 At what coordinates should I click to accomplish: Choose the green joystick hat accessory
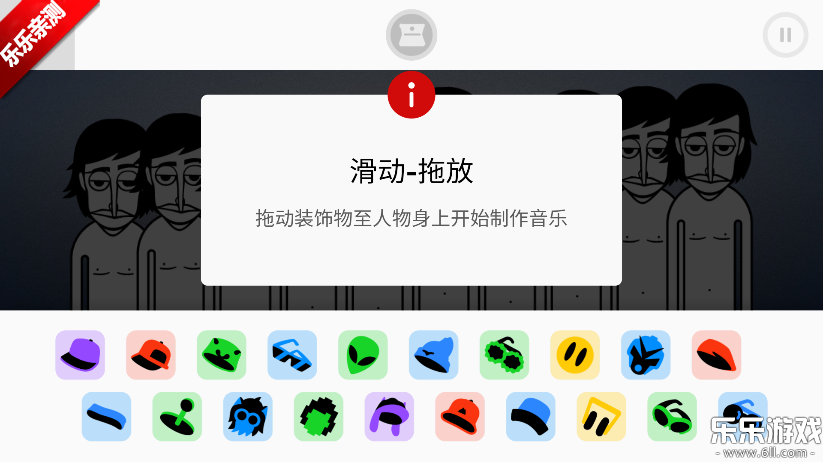[177, 416]
